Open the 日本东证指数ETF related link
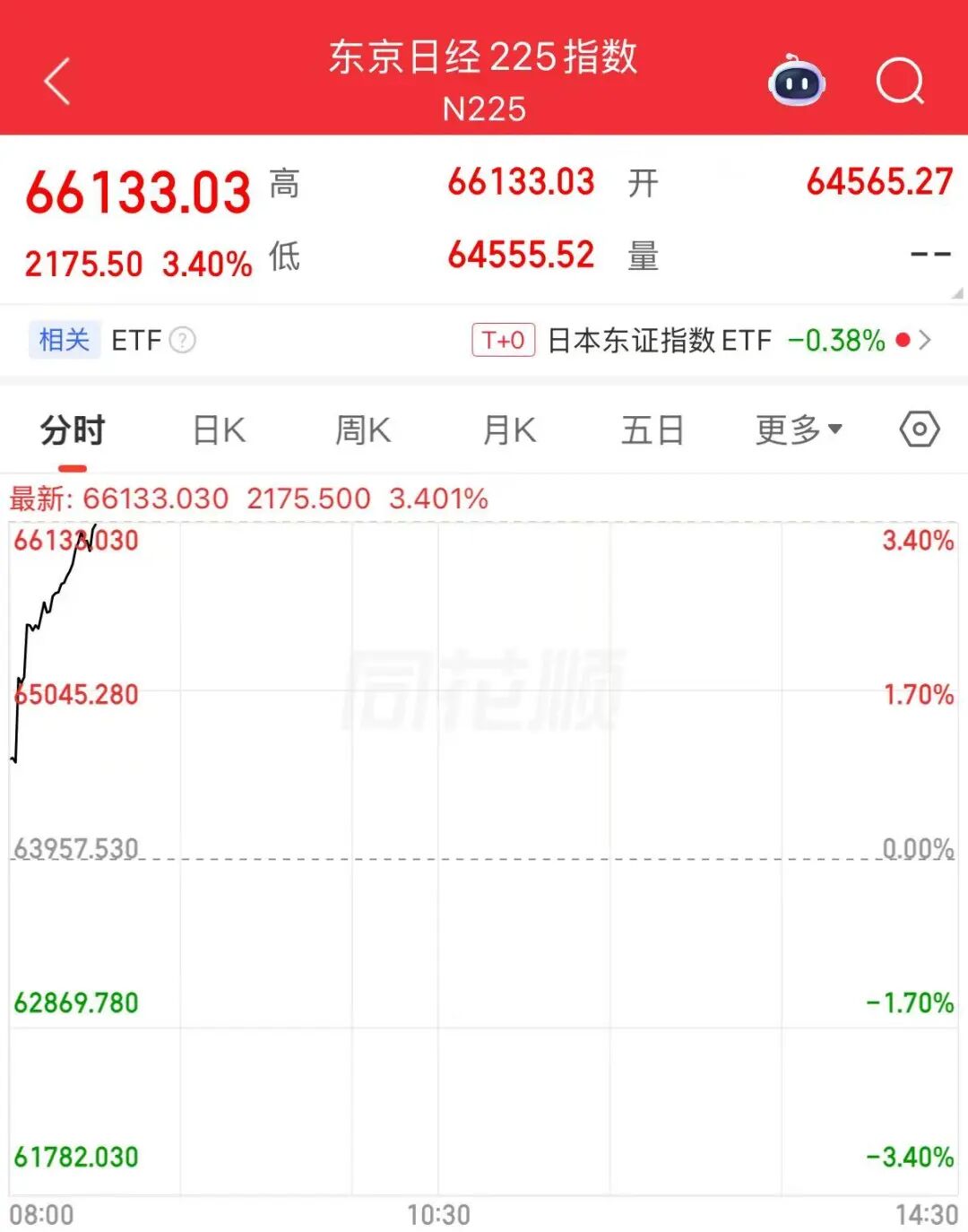The image size is (968, 1232). pyautogui.click(x=702, y=341)
